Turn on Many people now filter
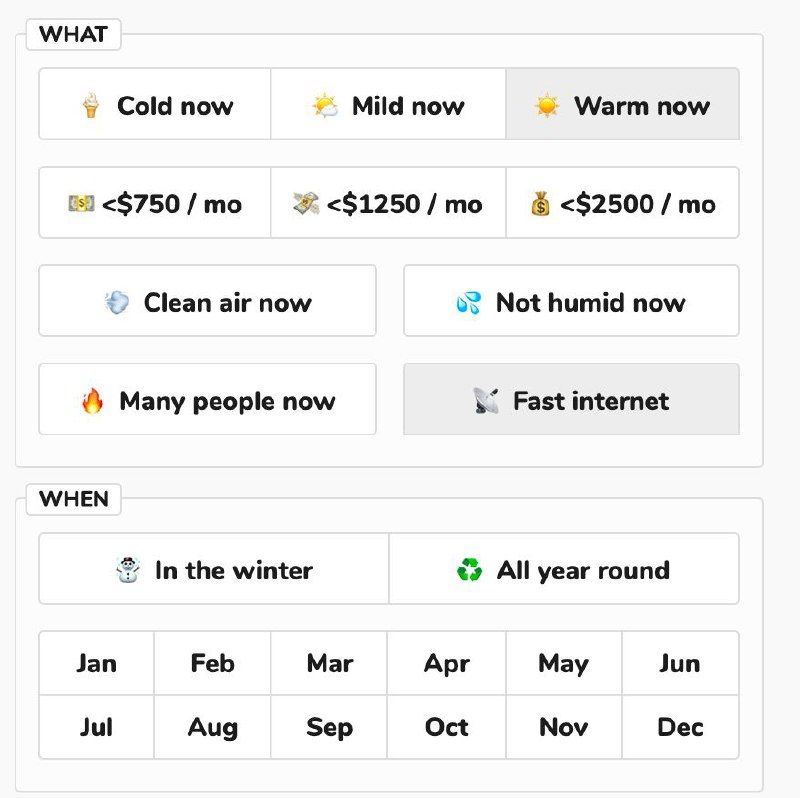800x798 pixels. point(207,401)
